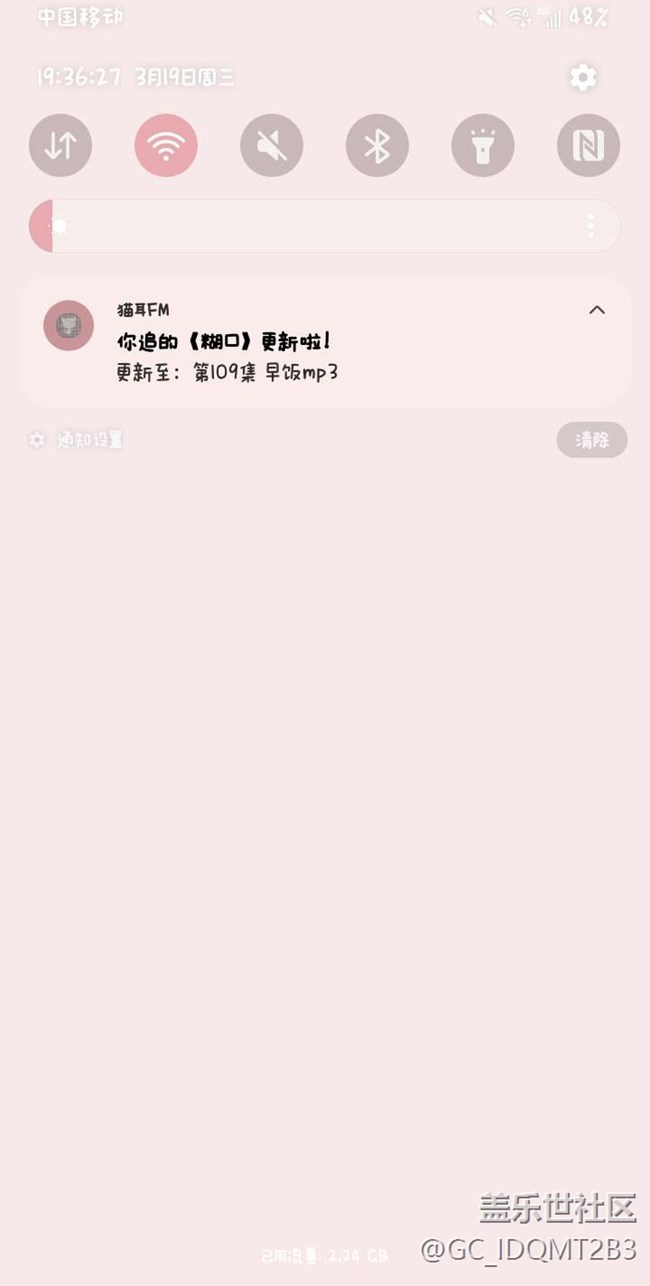Toggle the mute sound mode
Viewport: 650px width, 1286px height.
pos(271,146)
